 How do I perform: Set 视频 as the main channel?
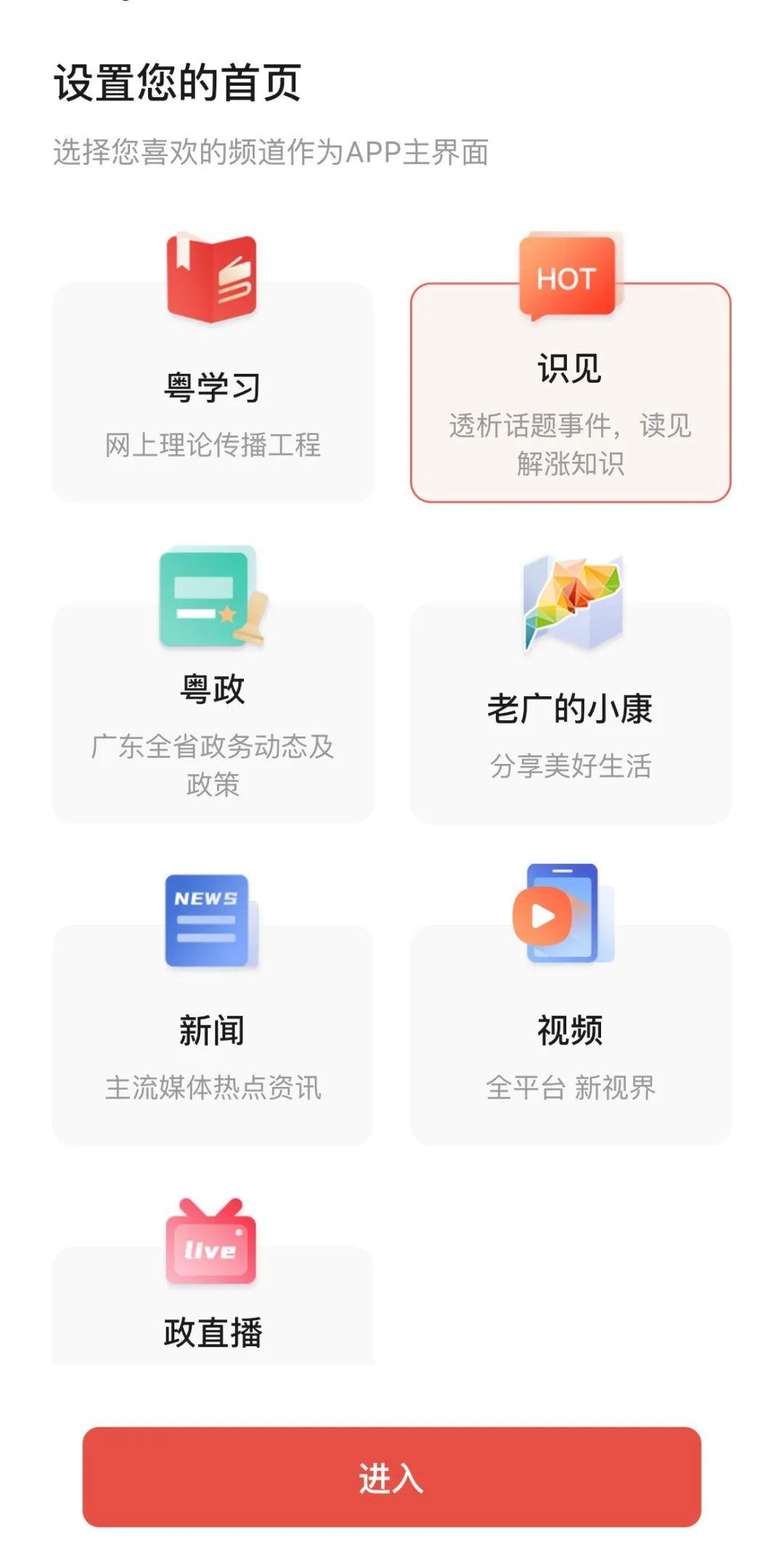(x=571, y=1035)
